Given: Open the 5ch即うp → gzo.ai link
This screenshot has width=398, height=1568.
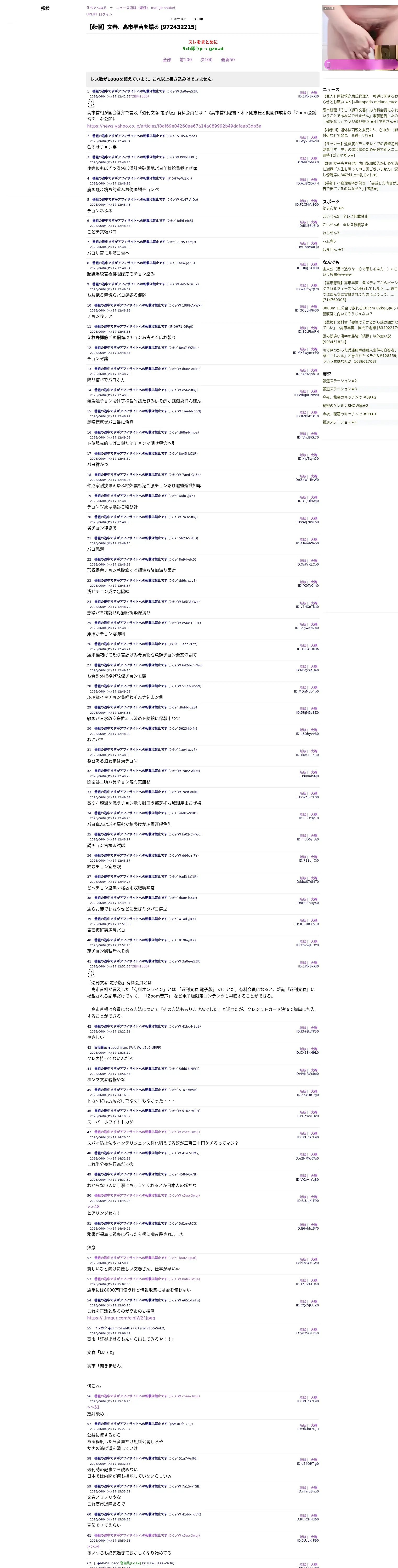Looking at the screenshot, I should [203, 49].
